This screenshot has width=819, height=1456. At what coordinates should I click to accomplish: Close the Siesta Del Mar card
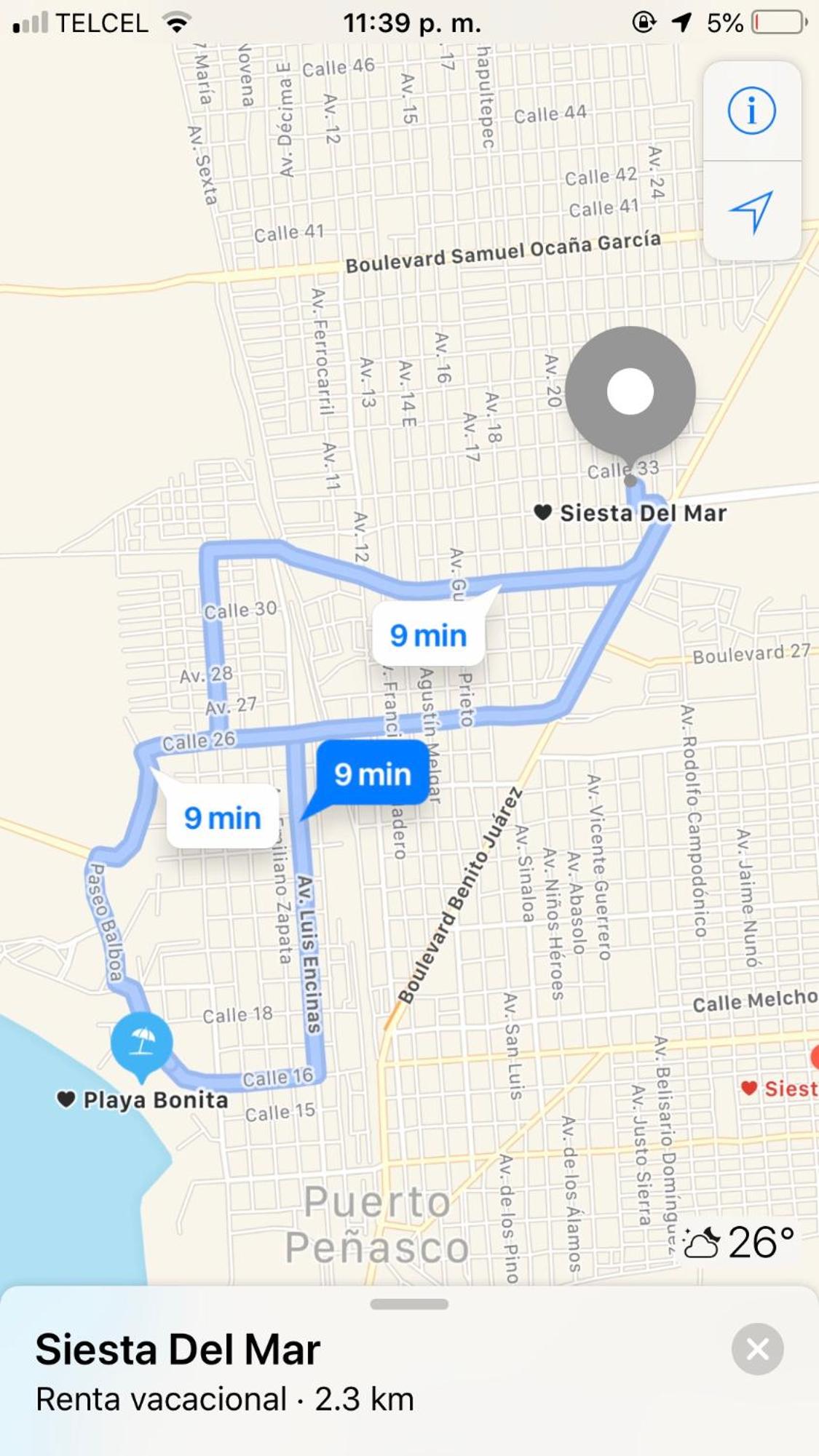pos(757,1348)
